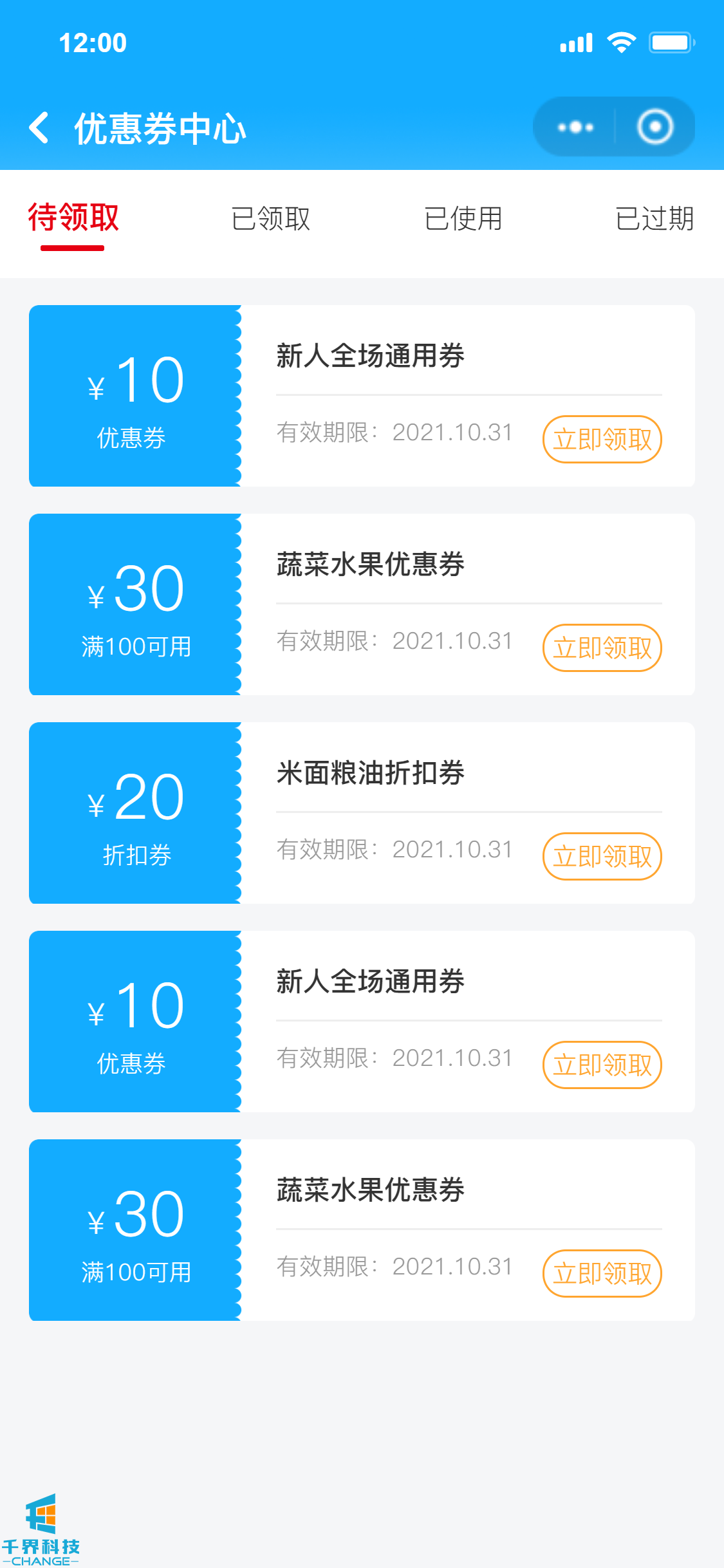Screen dimensions: 724x1568
Task: Claim the 米面粮油折扣券 with 立即领取
Action: tap(602, 856)
